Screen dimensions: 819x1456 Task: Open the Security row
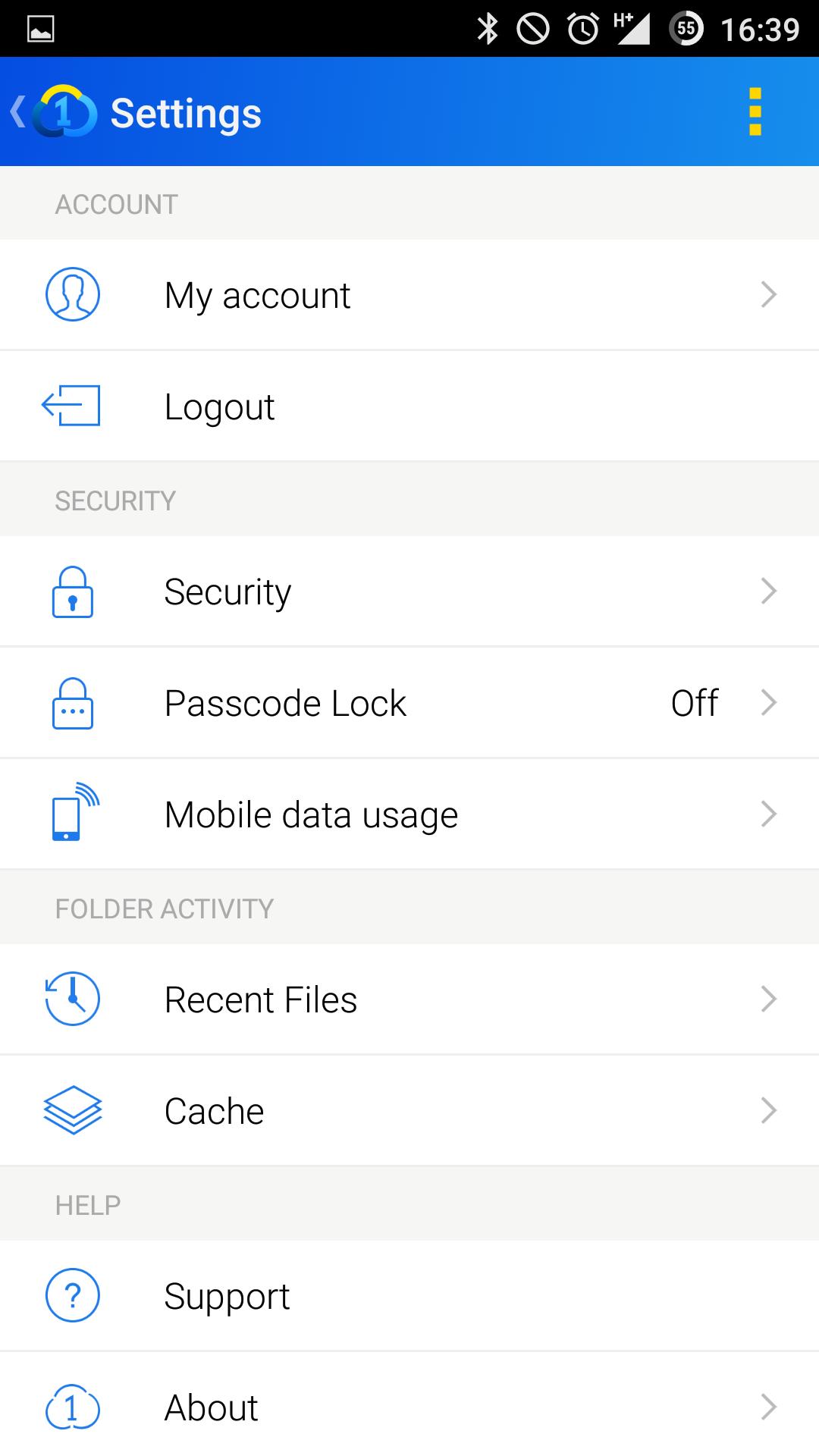pos(409,591)
